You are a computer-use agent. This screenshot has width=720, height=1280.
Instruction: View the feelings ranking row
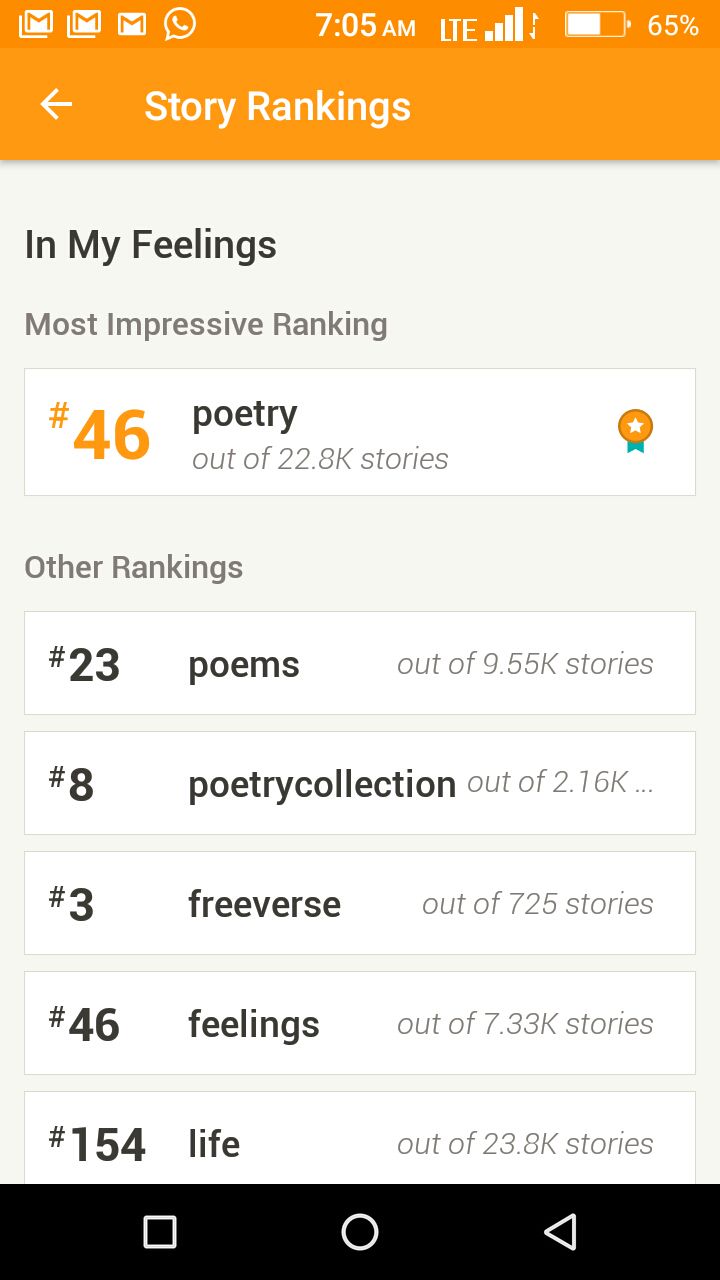(x=360, y=1023)
